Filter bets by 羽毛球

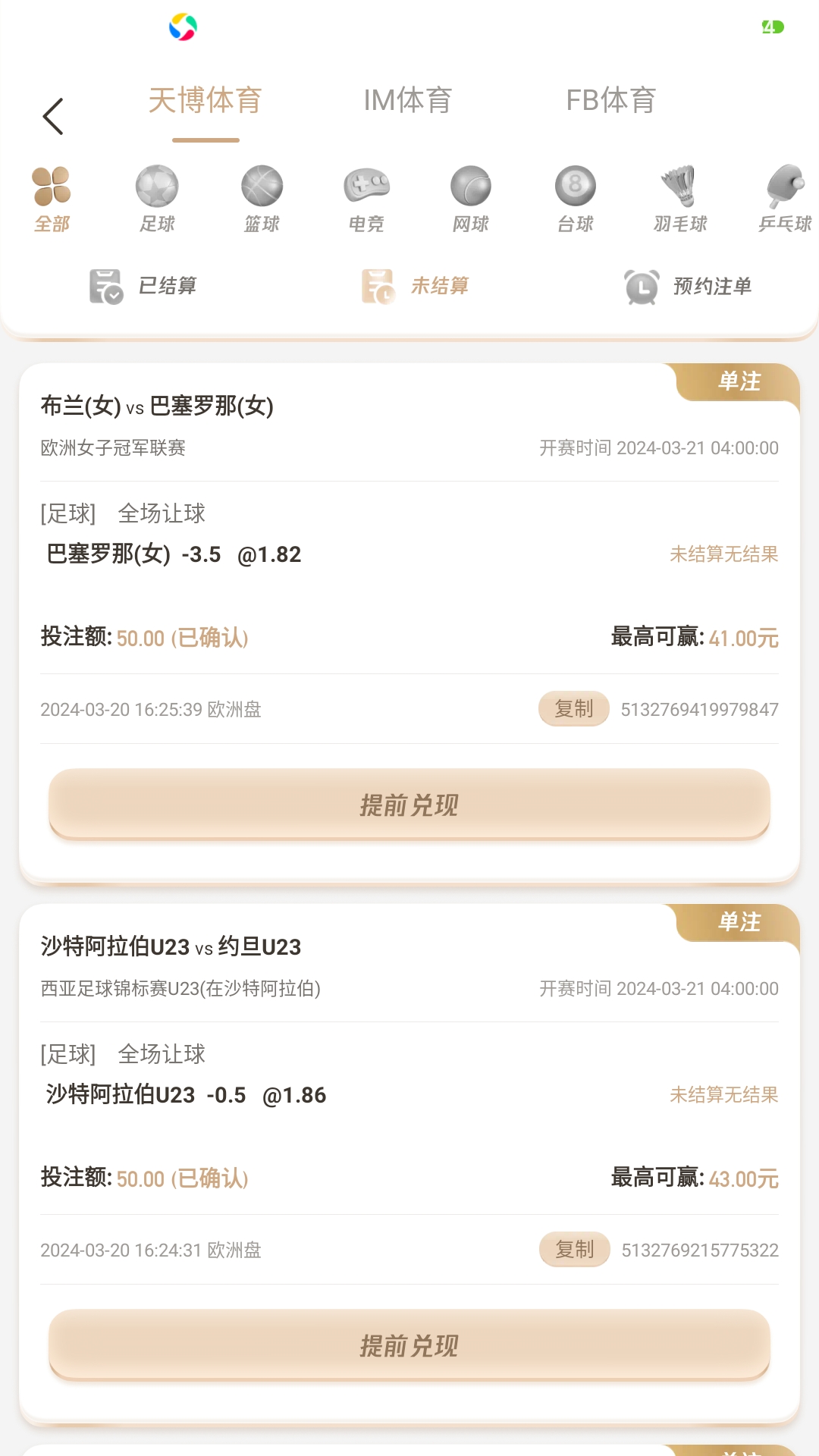pos(680,199)
